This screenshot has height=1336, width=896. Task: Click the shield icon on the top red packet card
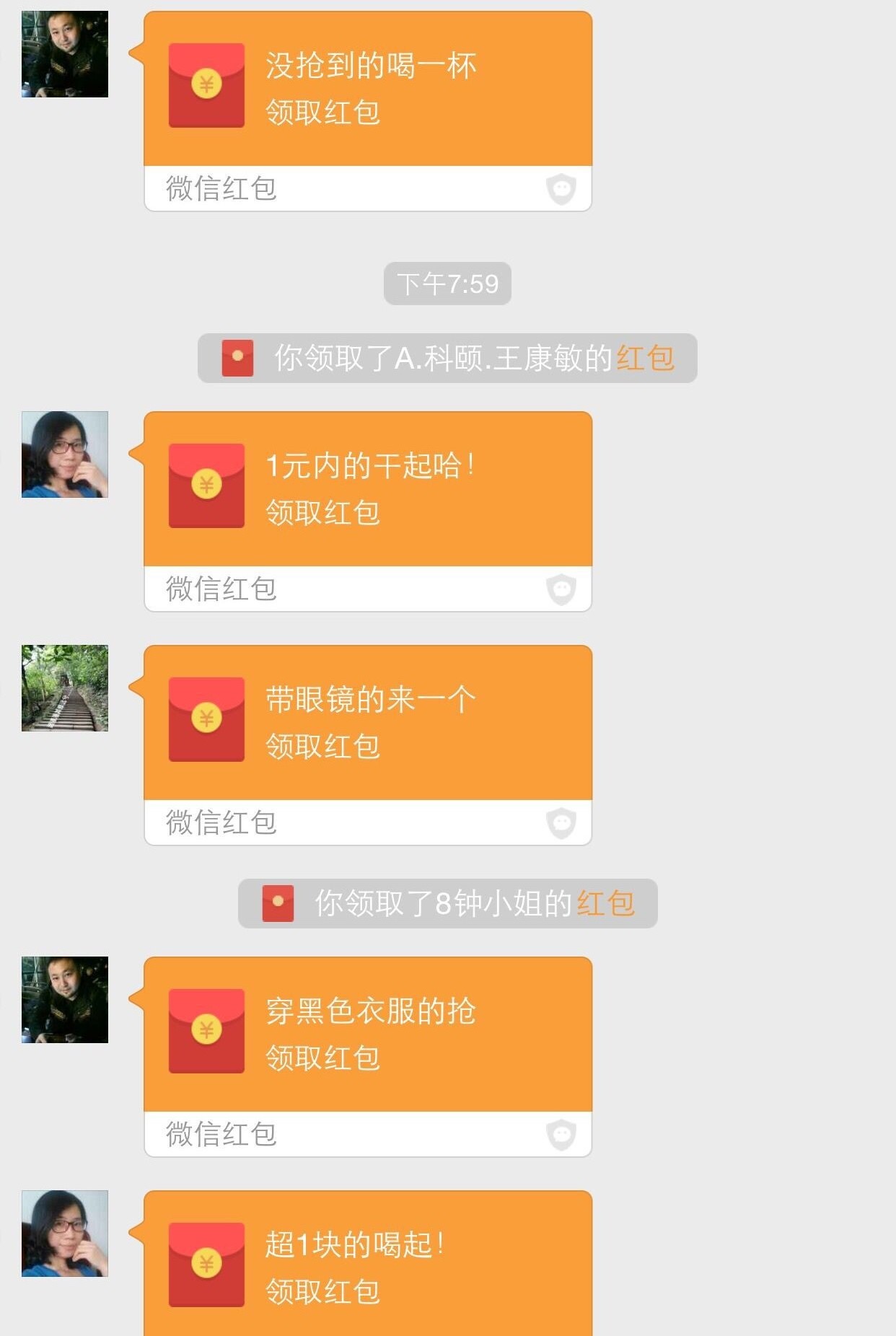562,189
